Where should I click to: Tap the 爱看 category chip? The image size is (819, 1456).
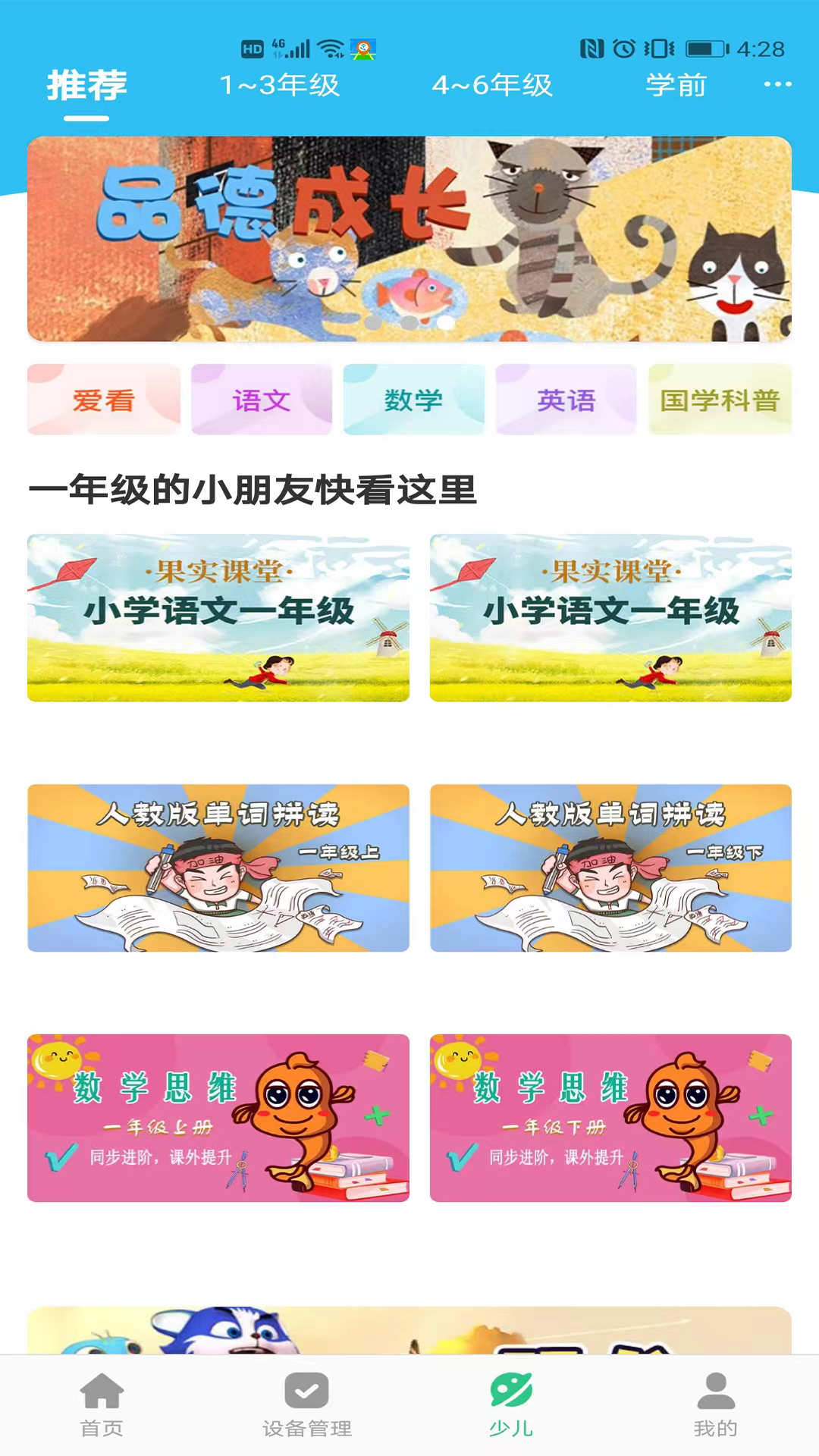click(104, 400)
